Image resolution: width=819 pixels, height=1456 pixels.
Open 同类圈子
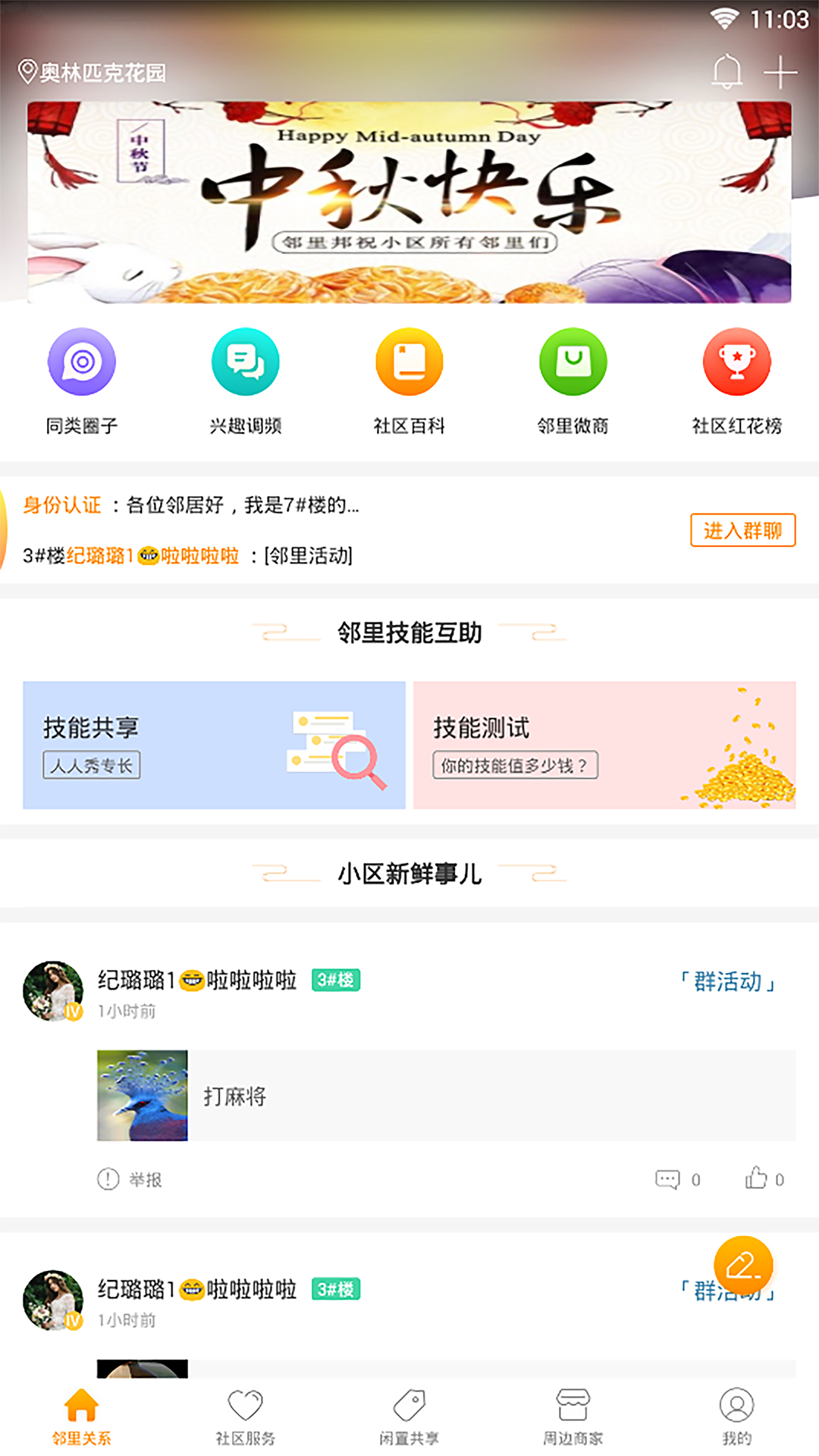[82, 381]
